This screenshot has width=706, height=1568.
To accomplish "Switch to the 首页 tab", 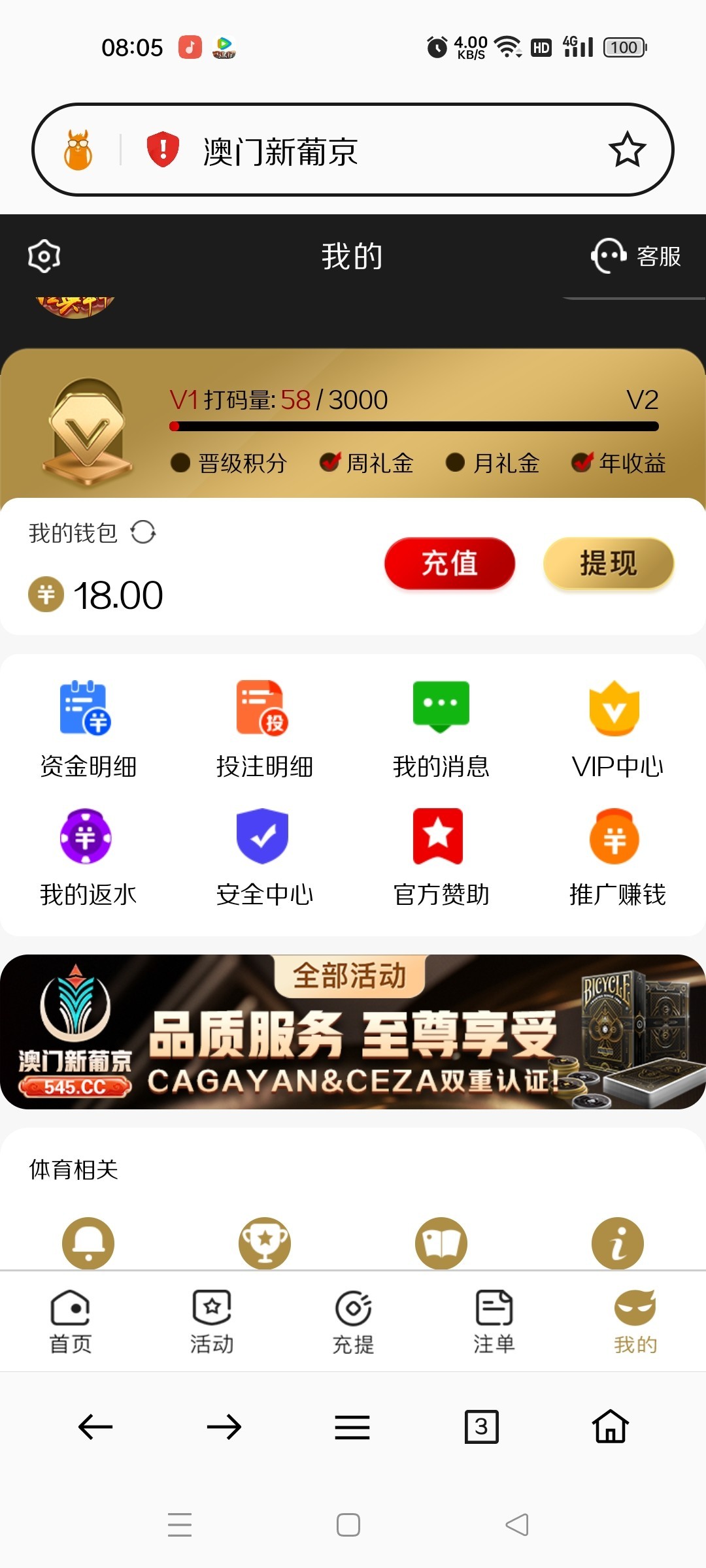I will click(x=71, y=1321).
